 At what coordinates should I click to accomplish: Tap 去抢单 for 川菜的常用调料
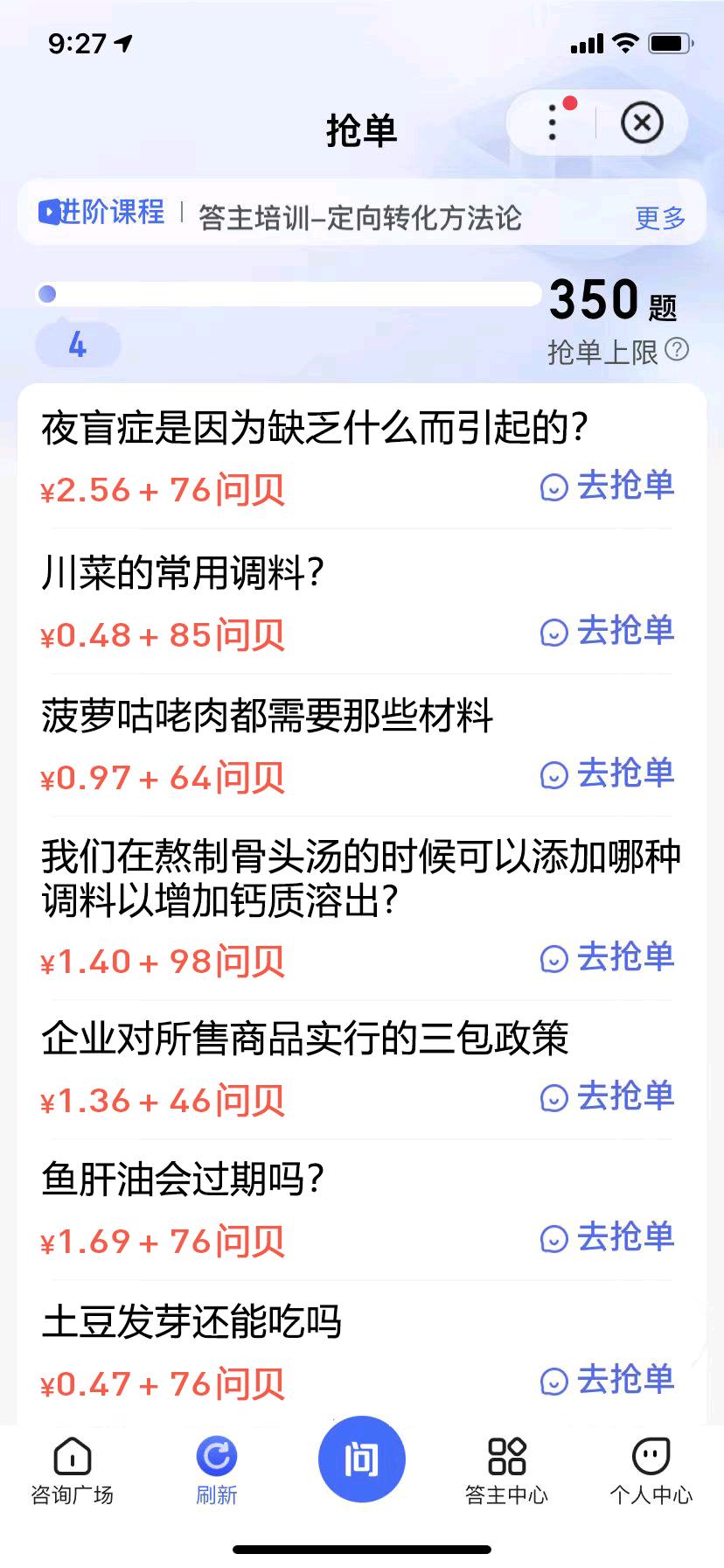[x=608, y=632]
